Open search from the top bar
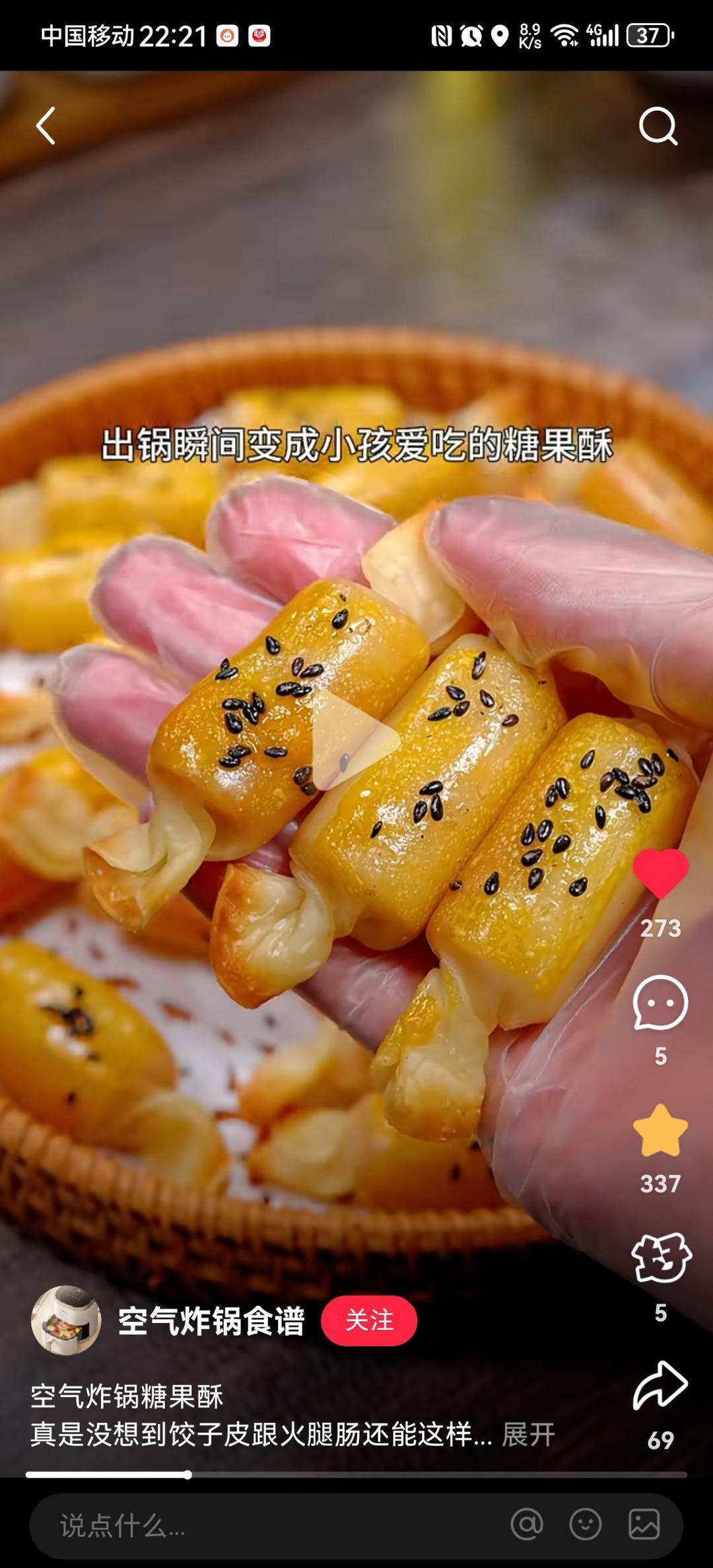713x1568 pixels. pos(658,125)
